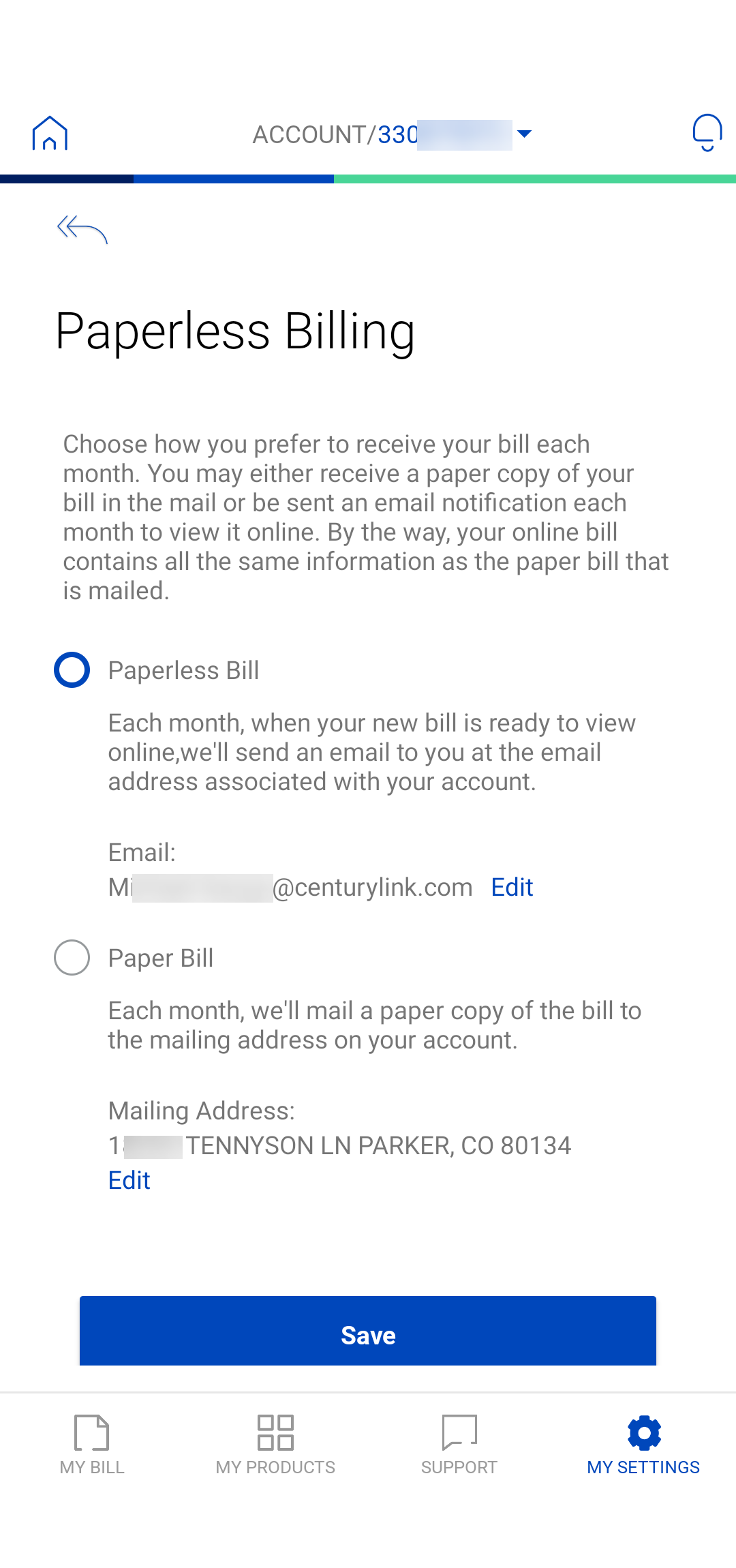
Task: Open the headset support icon top right
Action: coord(705,131)
